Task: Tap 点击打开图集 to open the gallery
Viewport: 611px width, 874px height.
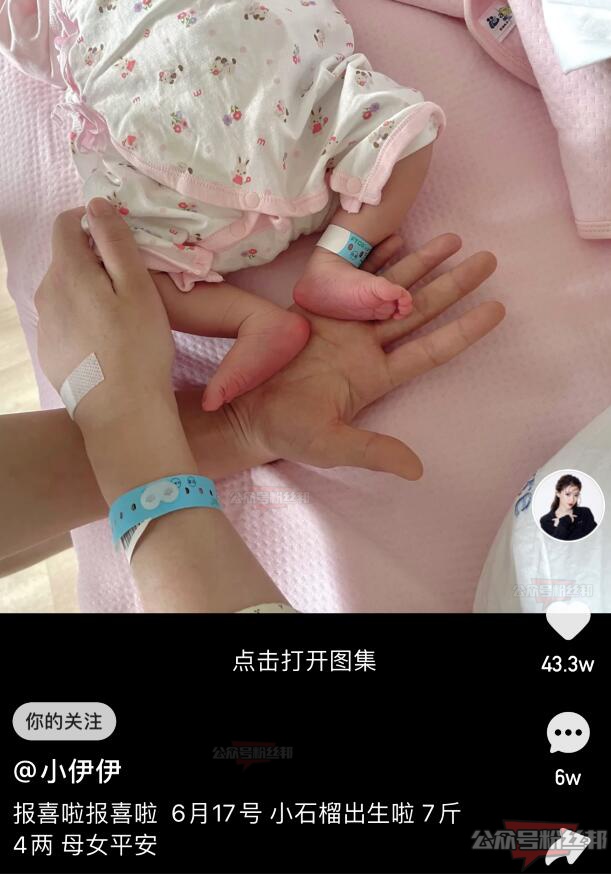Action: [305, 661]
